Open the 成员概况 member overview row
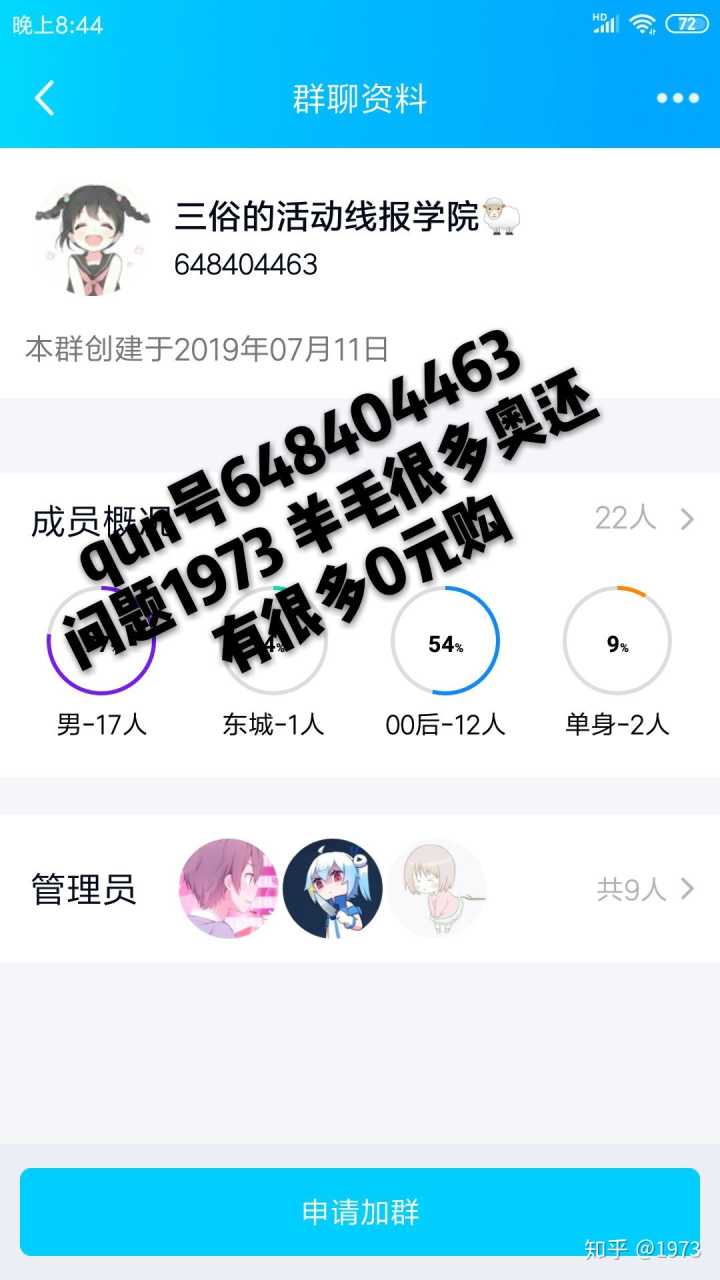720x1280 pixels. pos(641,519)
